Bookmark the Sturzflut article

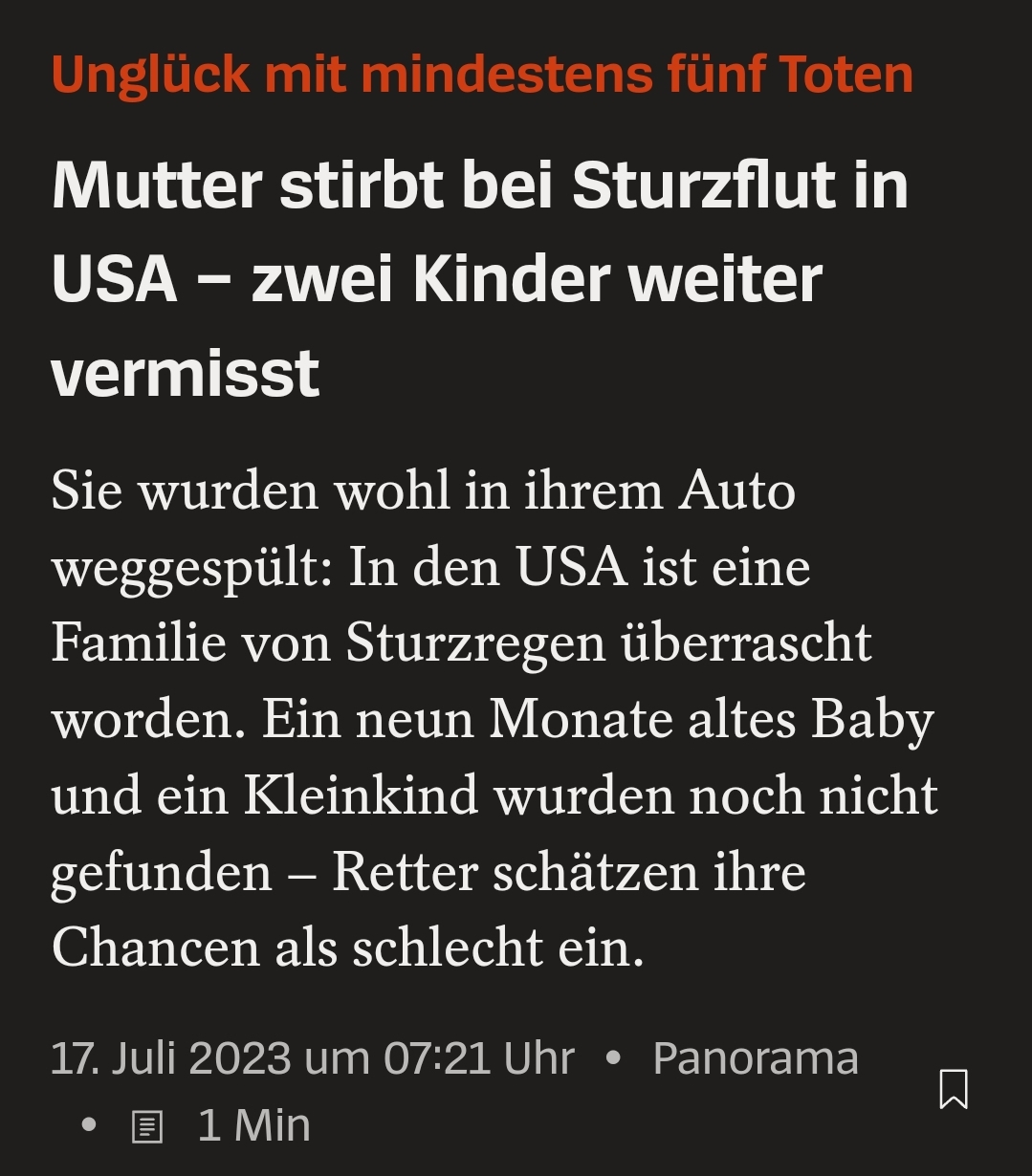tap(953, 1089)
